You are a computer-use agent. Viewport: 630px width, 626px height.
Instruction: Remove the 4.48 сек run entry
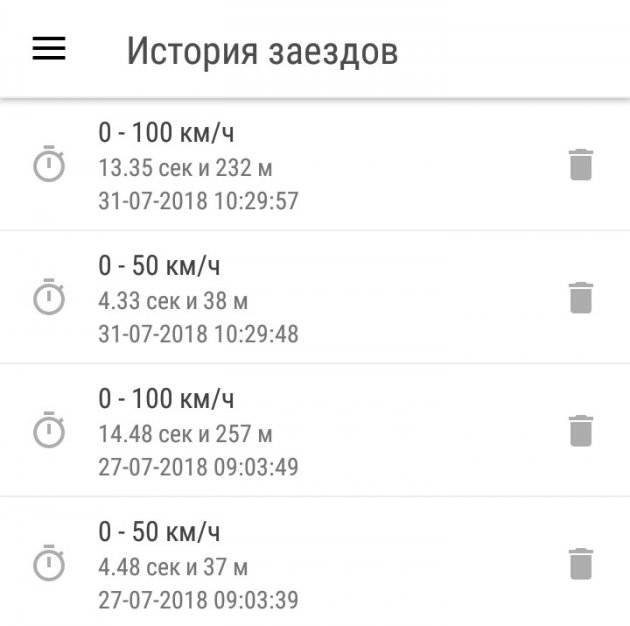pyautogui.click(x=580, y=564)
